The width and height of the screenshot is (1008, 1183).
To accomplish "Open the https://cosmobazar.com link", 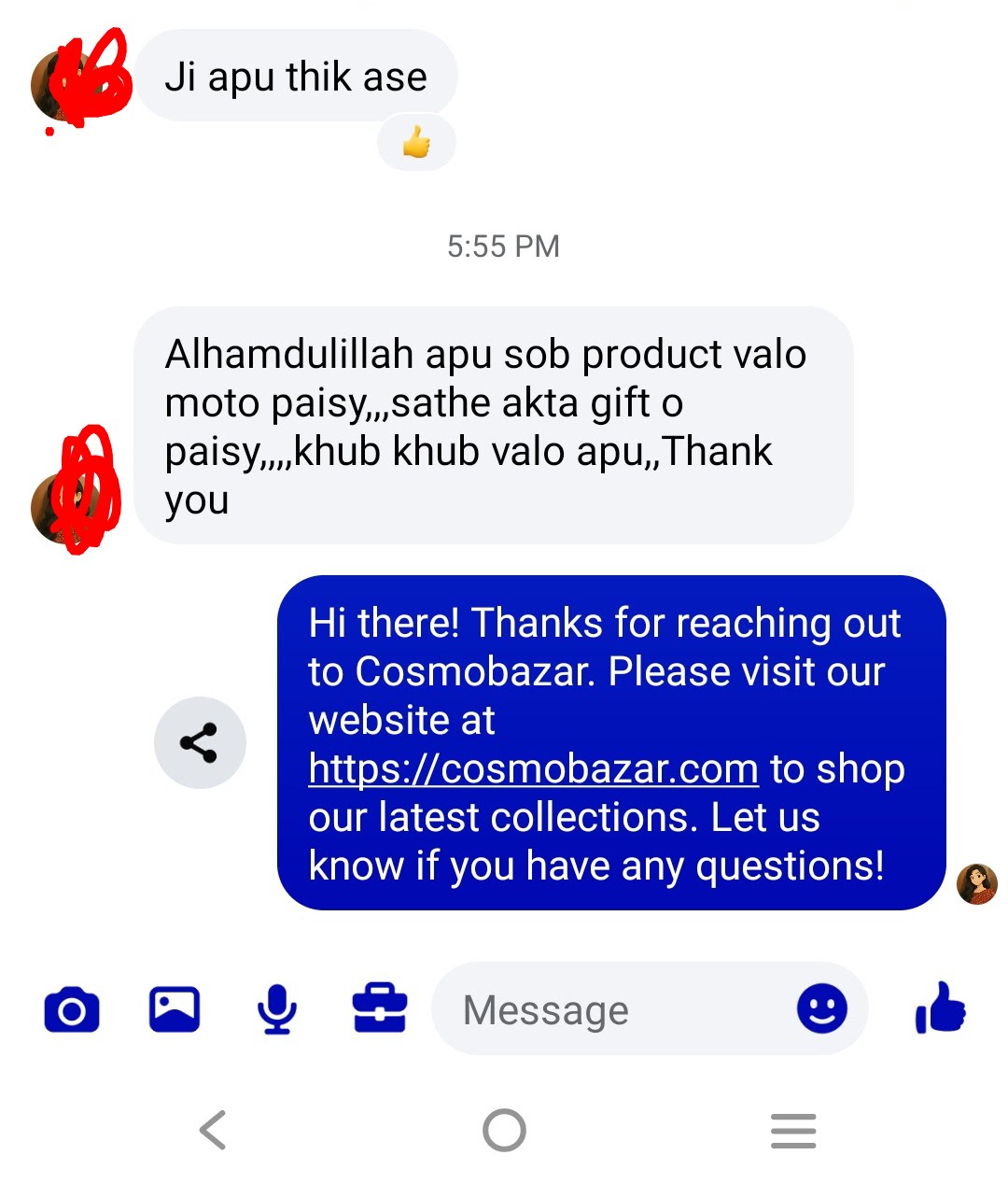I will (x=533, y=769).
